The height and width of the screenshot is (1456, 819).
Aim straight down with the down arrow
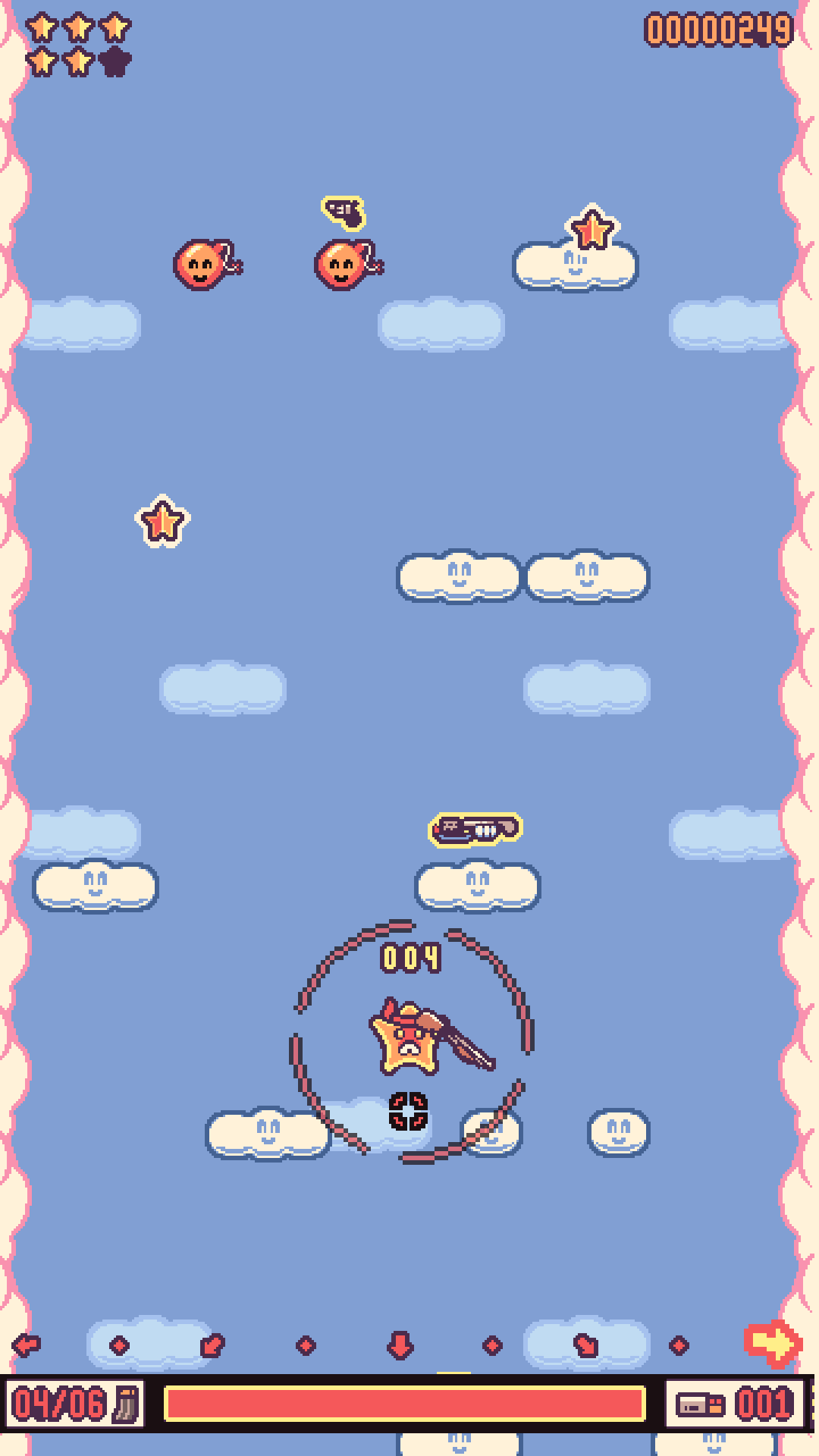pyautogui.click(x=400, y=1345)
